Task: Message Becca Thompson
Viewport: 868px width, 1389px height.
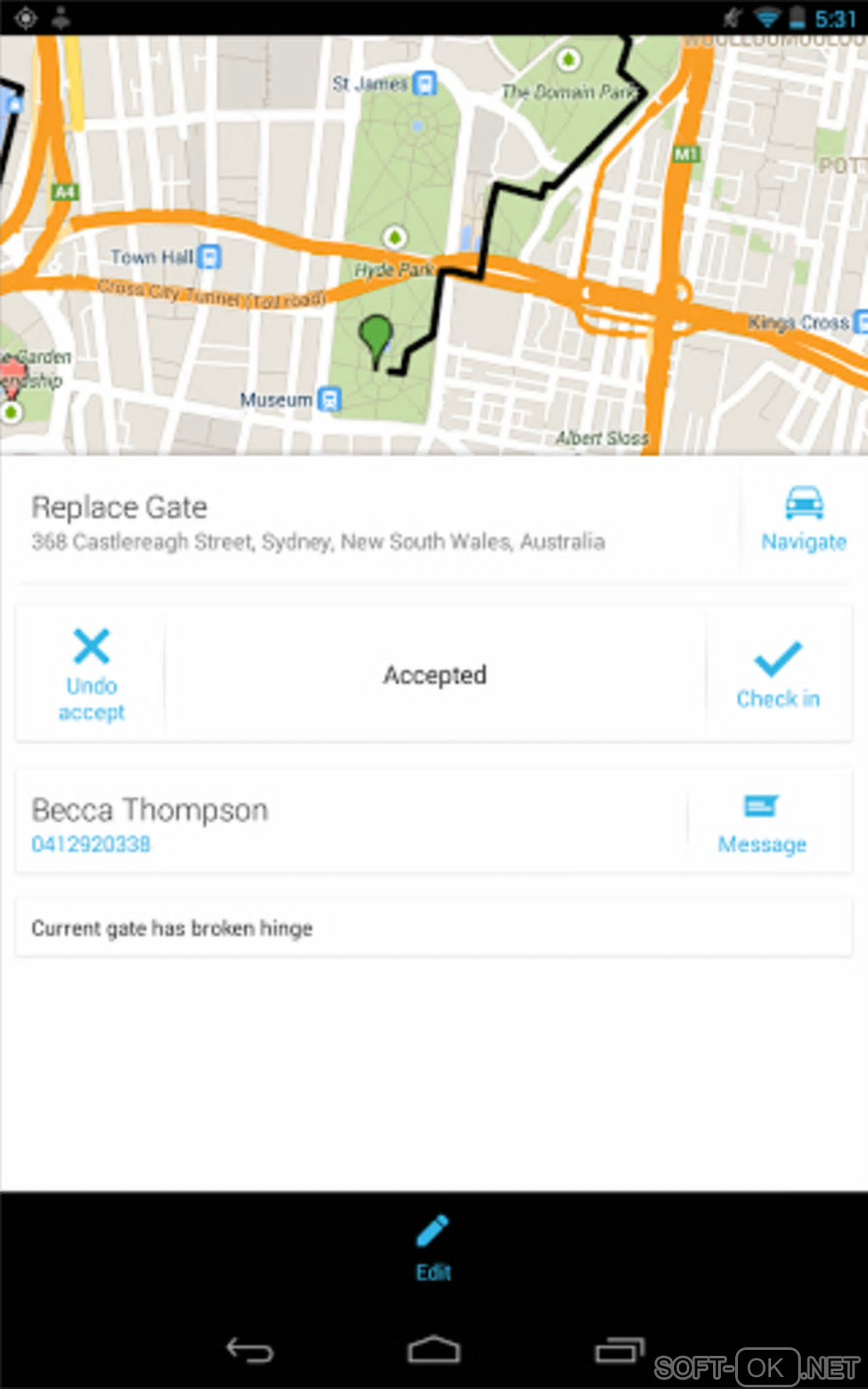Action: tap(762, 822)
